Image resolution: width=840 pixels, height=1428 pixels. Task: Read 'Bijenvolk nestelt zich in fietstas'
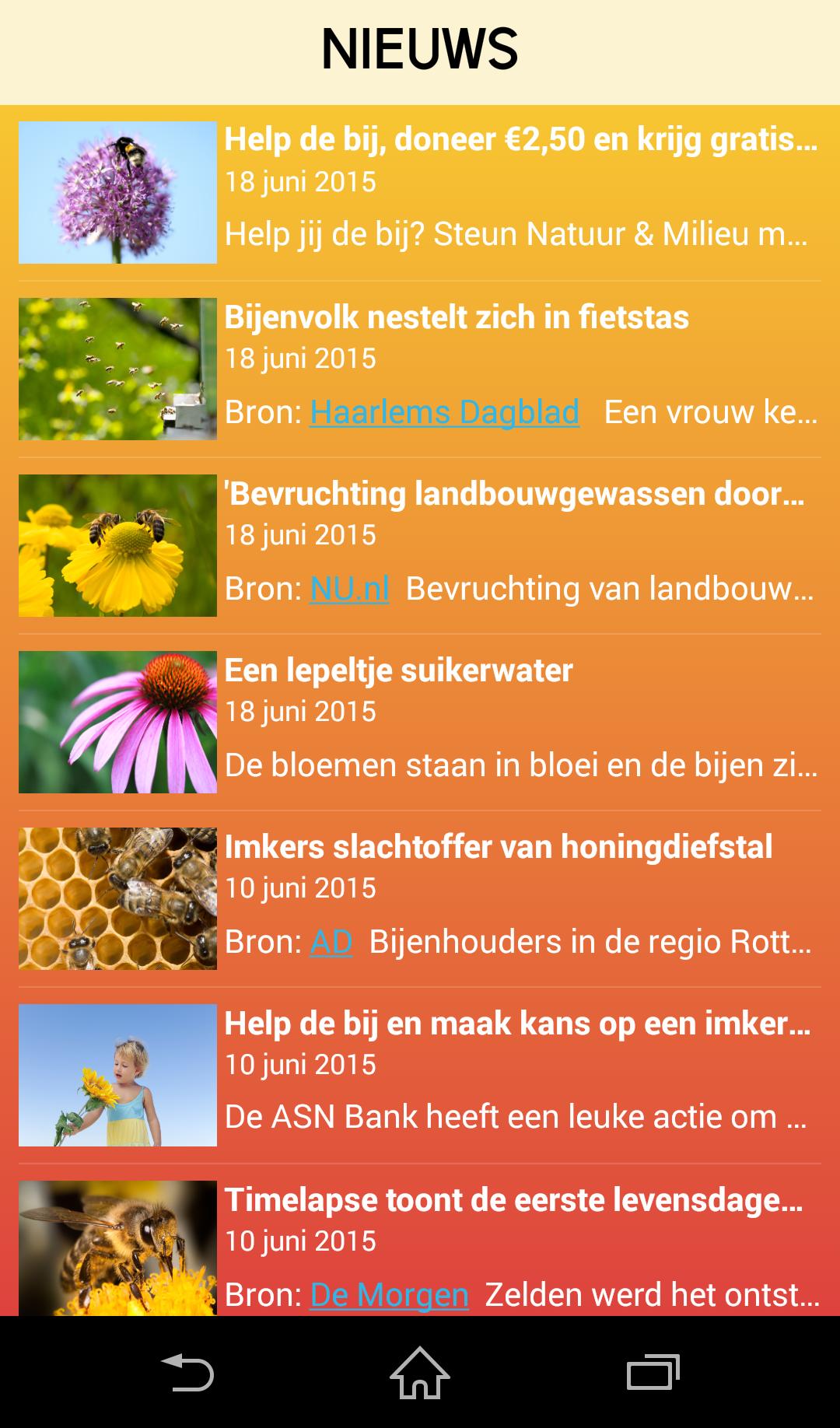coord(457,317)
